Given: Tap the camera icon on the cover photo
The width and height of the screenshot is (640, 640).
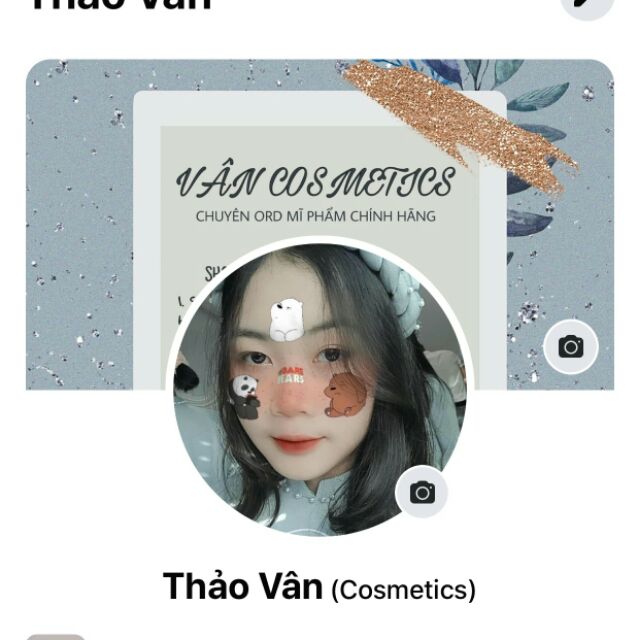Looking at the screenshot, I should 571,347.
